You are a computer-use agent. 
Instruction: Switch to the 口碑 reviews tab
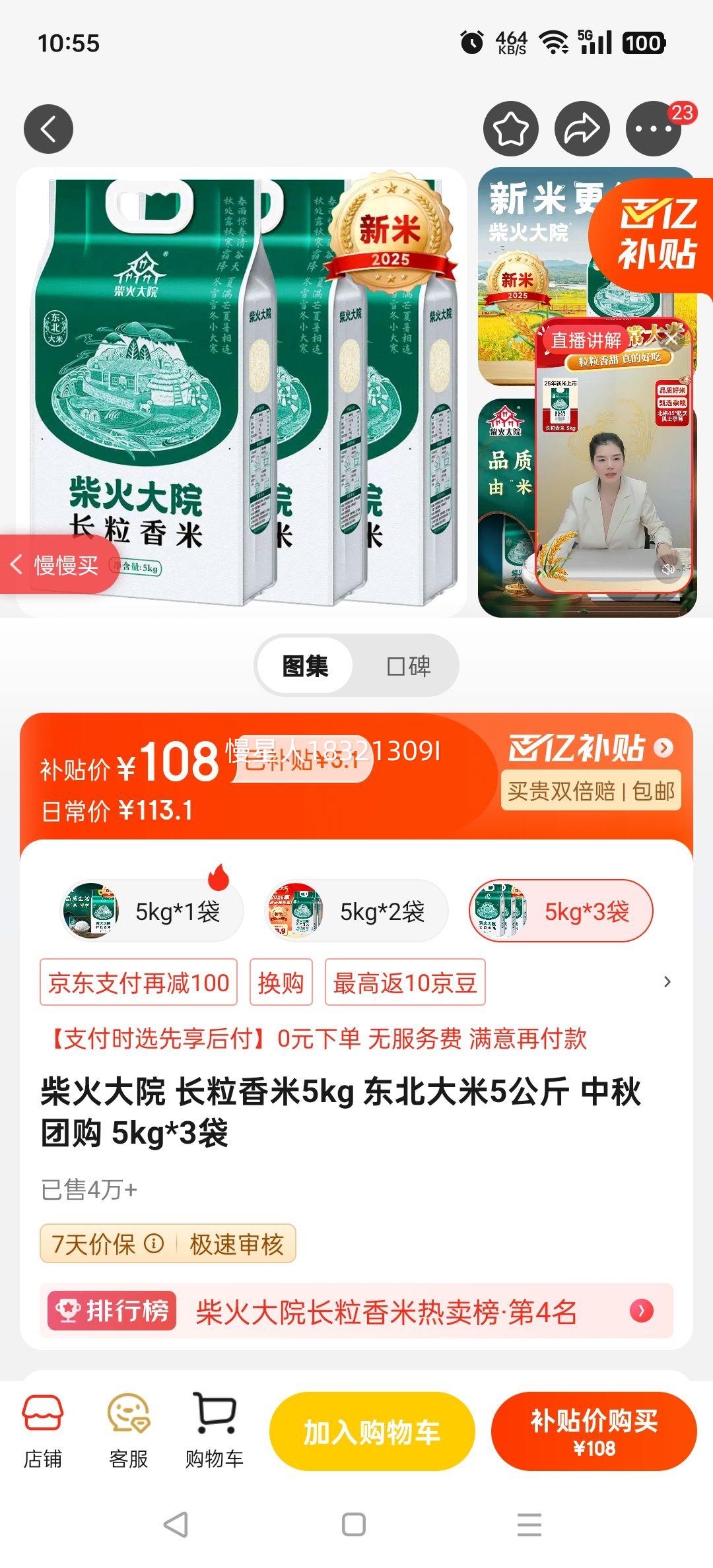tap(409, 666)
